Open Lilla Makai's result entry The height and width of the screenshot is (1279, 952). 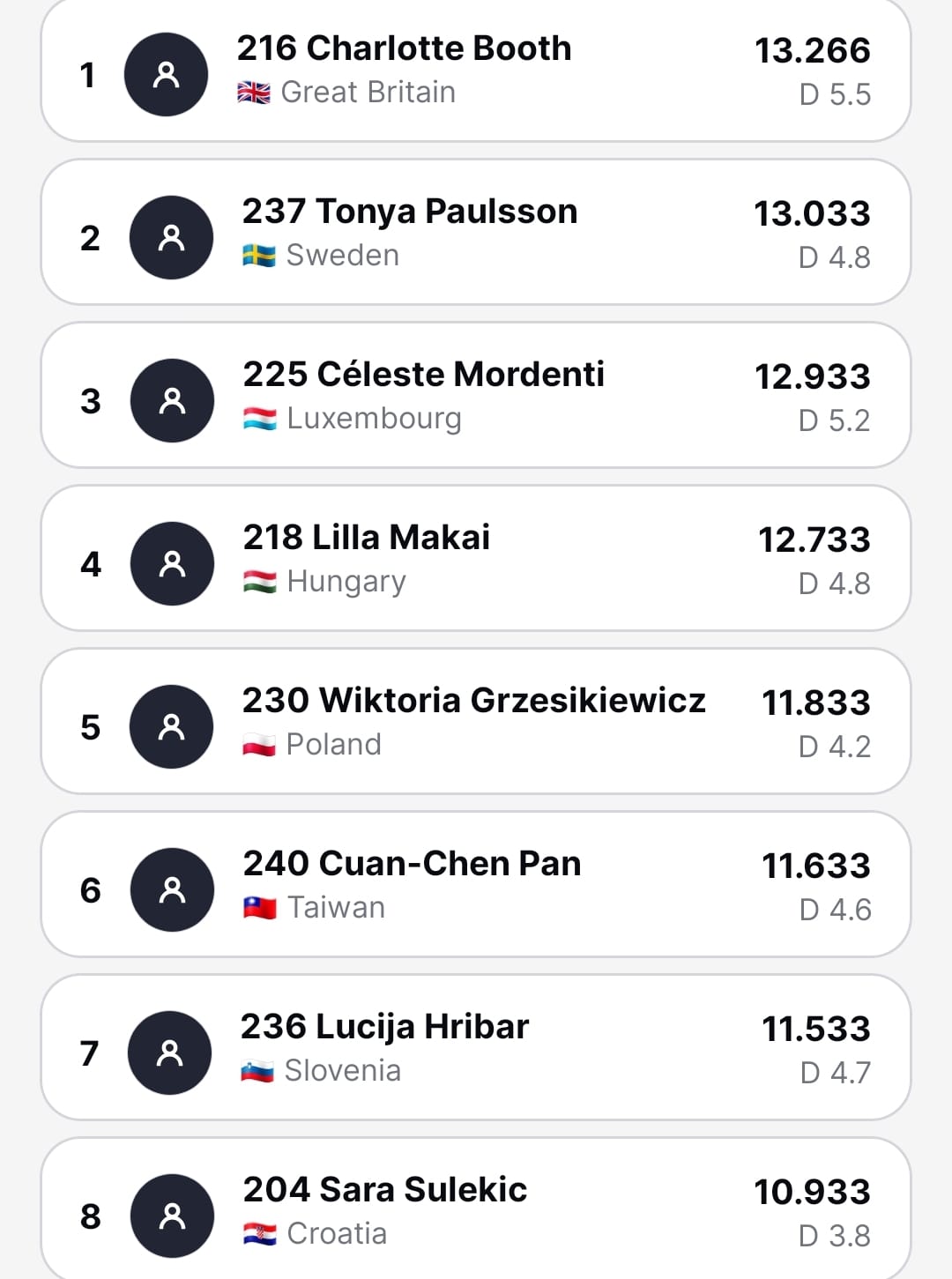click(x=476, y=559)
